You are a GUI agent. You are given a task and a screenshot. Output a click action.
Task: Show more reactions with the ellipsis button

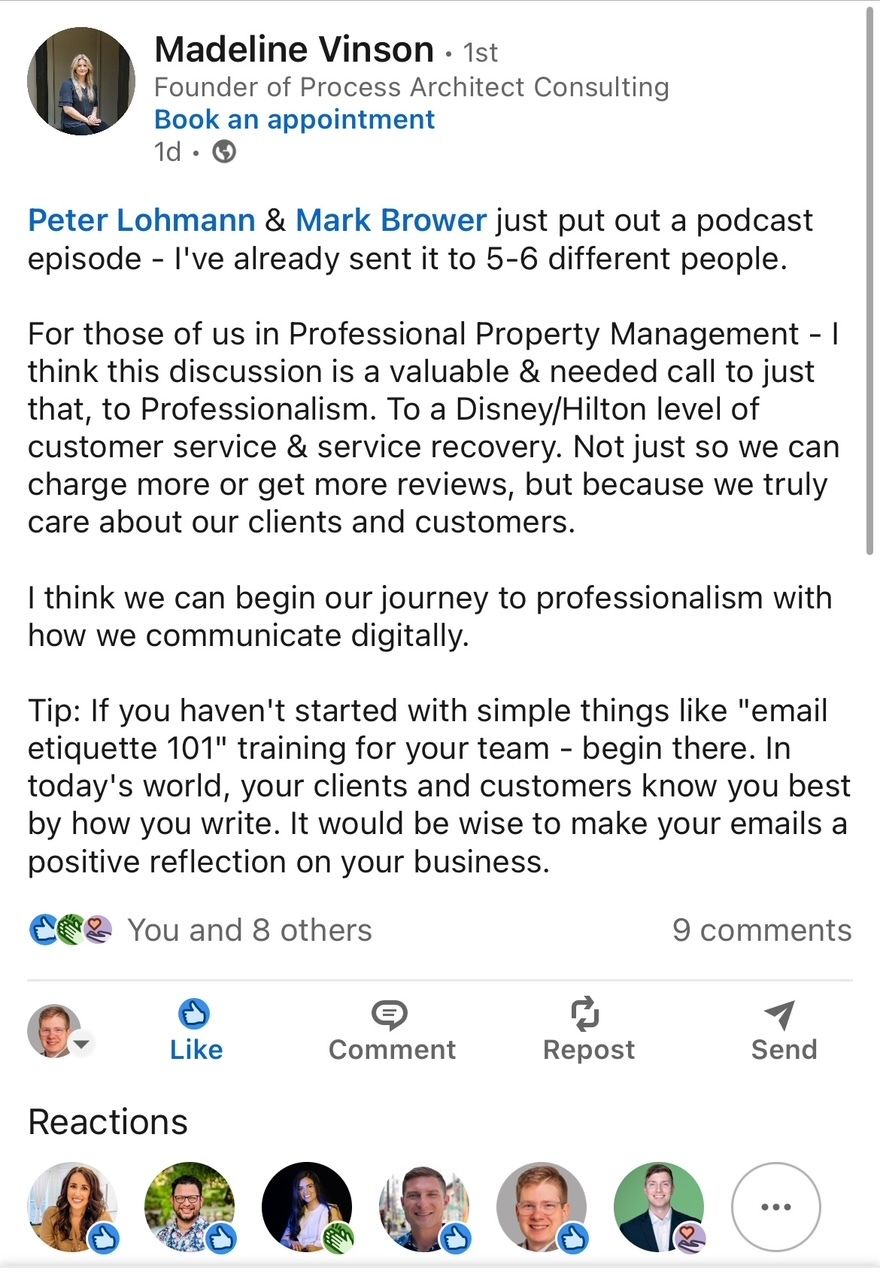[x=775, y=1207]
